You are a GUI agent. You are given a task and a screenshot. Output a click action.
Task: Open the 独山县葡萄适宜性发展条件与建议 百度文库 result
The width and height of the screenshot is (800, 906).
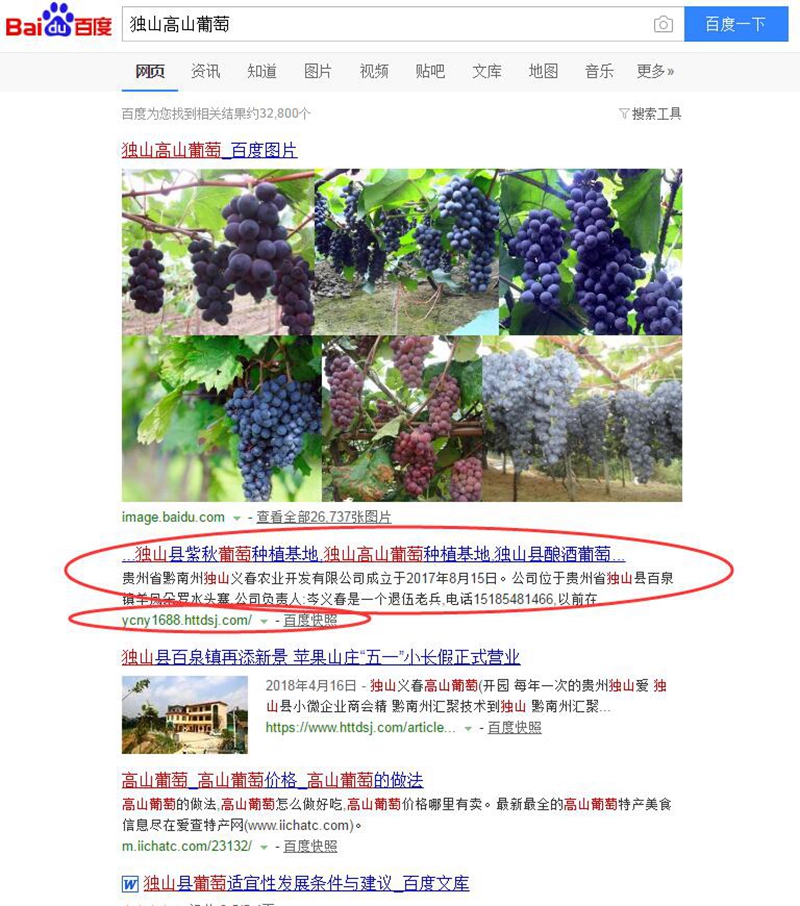pos(305,883)
